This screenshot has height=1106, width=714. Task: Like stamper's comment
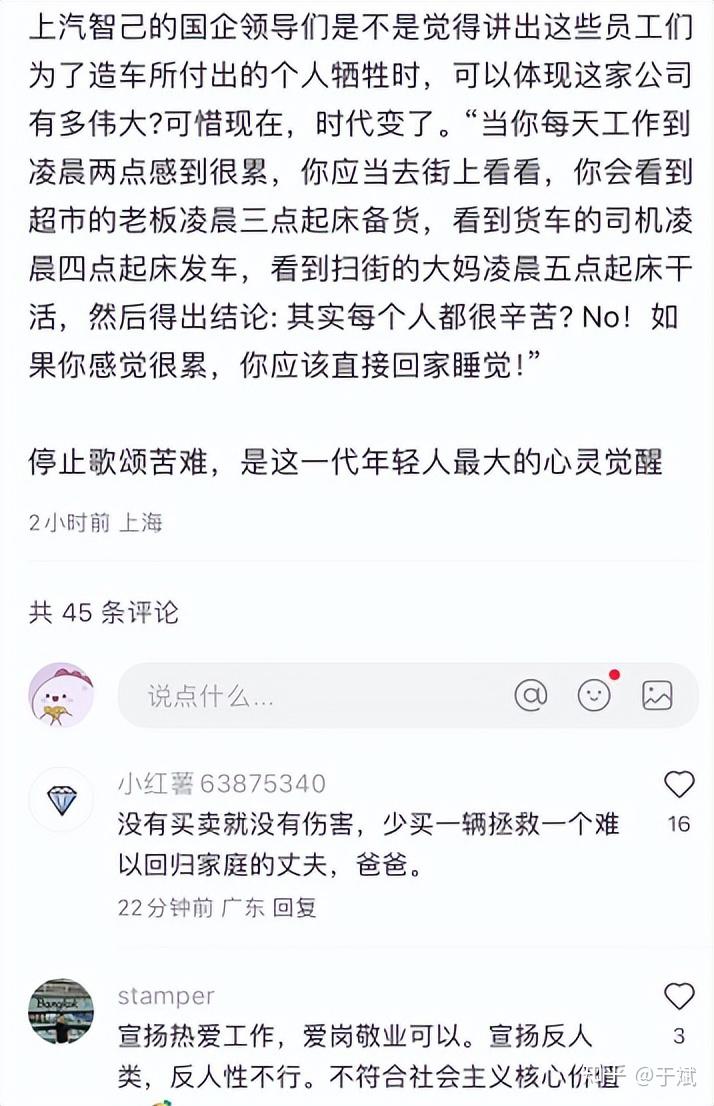(x=679, y=996)
